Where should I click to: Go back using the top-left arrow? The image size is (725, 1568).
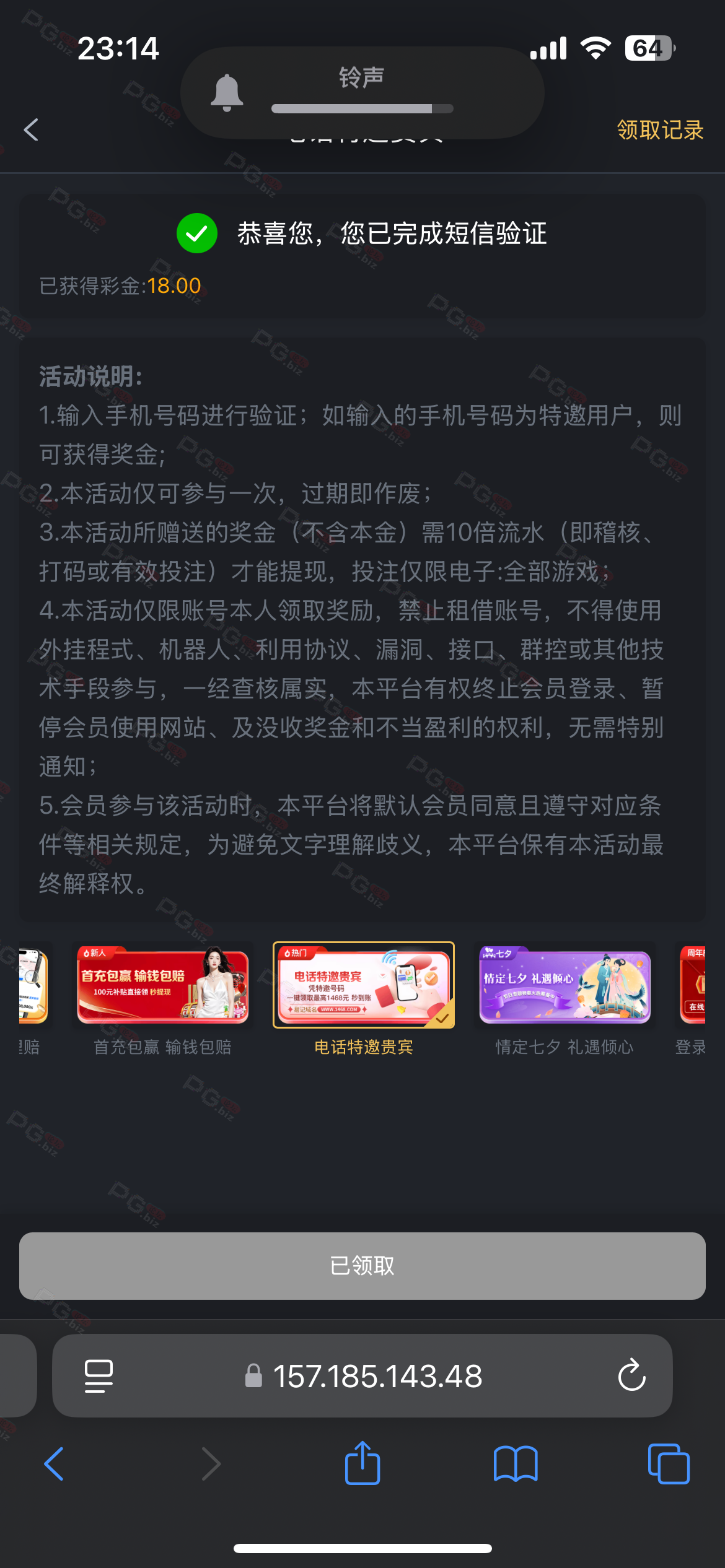[32, 130]
